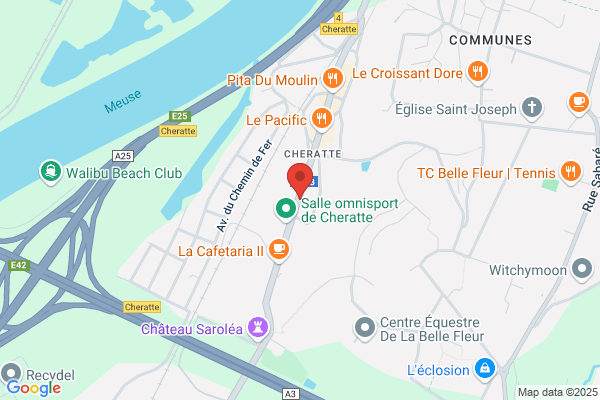Image resolution: width=600 pixels, height=400 pixels.
Task: Open Centre Équestre De La Belle Fleur pin
Action: pyautogui.click(x=364, y=328)
